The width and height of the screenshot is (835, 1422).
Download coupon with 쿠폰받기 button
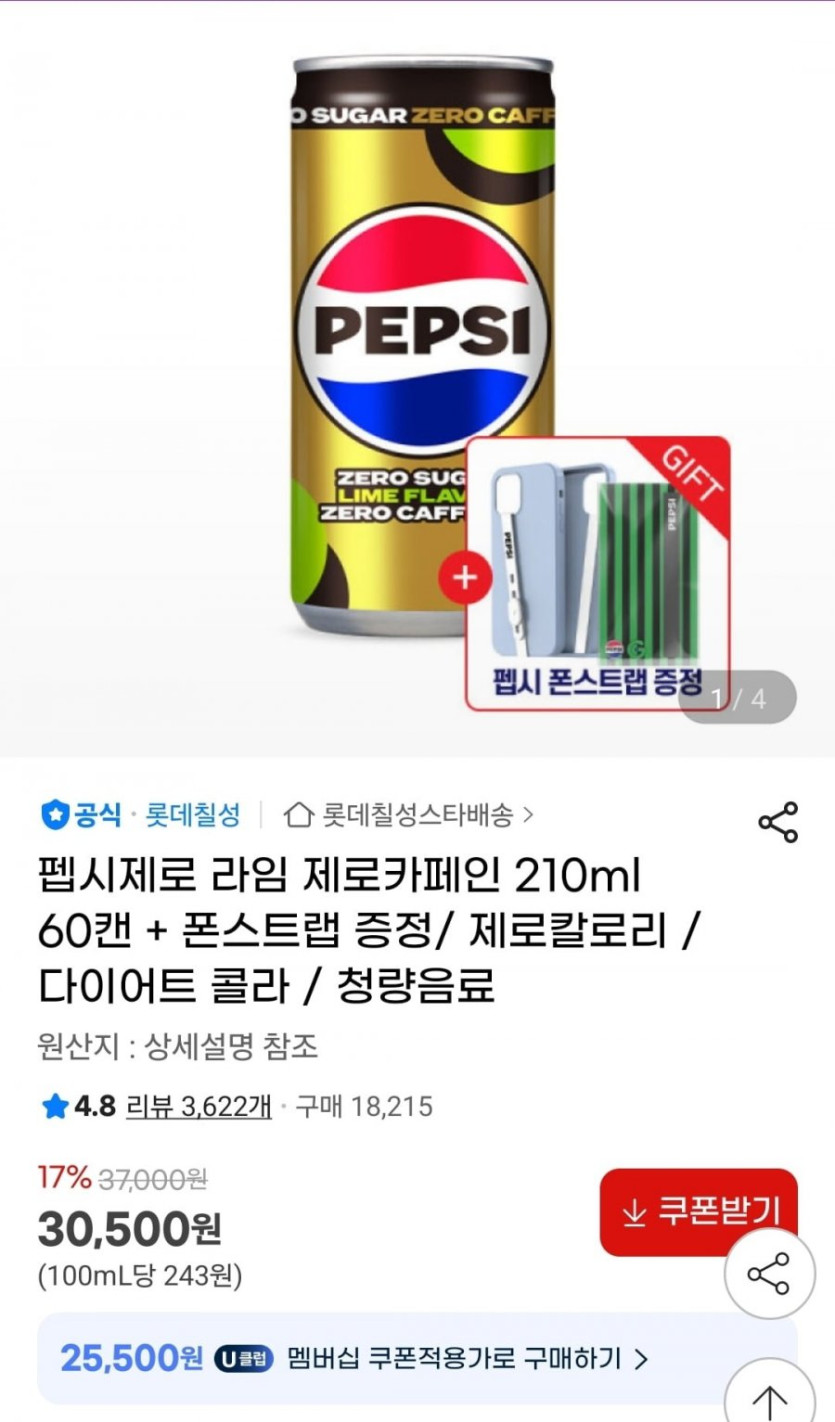click(699, 1212)
